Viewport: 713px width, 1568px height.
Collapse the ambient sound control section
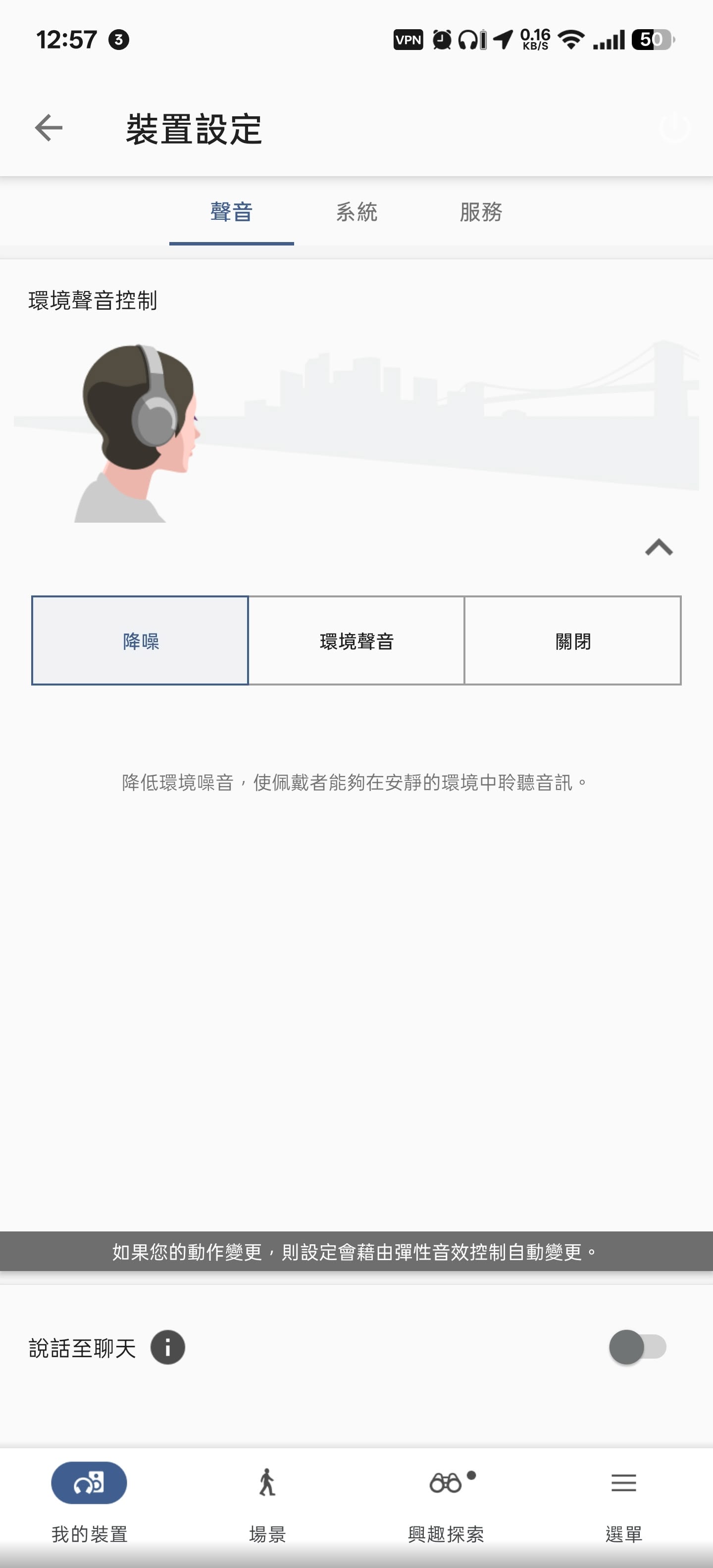click(x=659, y=548)
